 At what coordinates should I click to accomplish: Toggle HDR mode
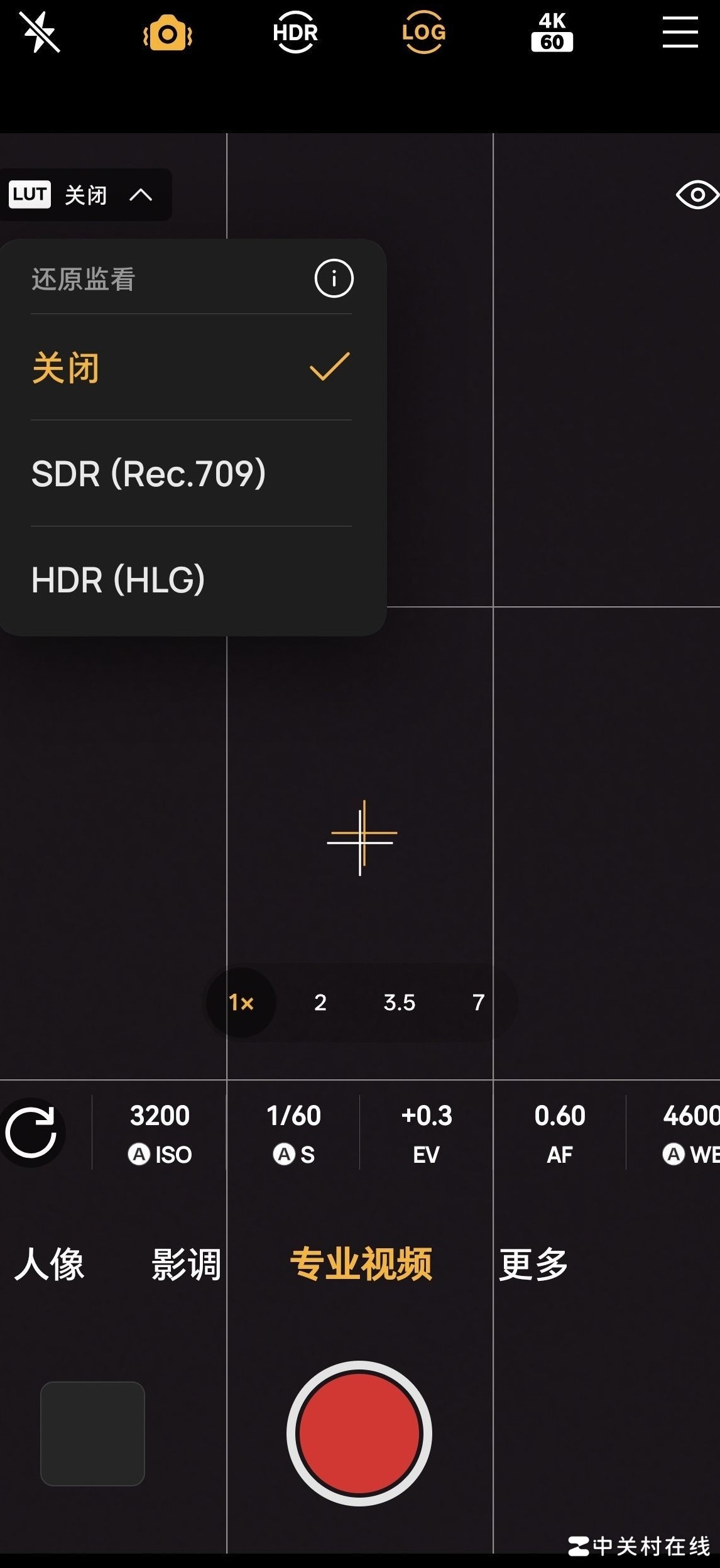coord(295,32)
